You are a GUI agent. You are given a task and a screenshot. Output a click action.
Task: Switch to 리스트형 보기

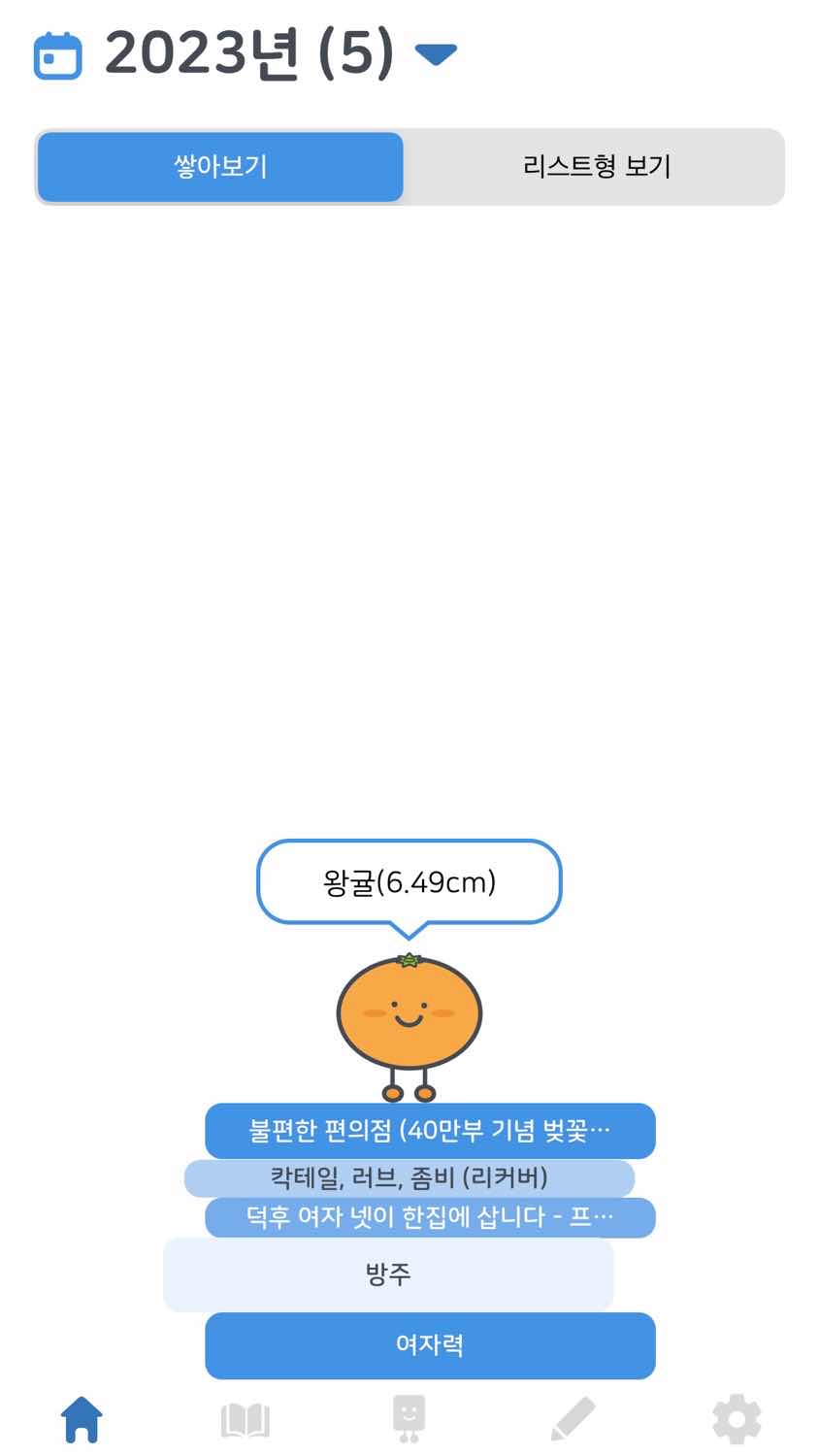coord(596,167)
